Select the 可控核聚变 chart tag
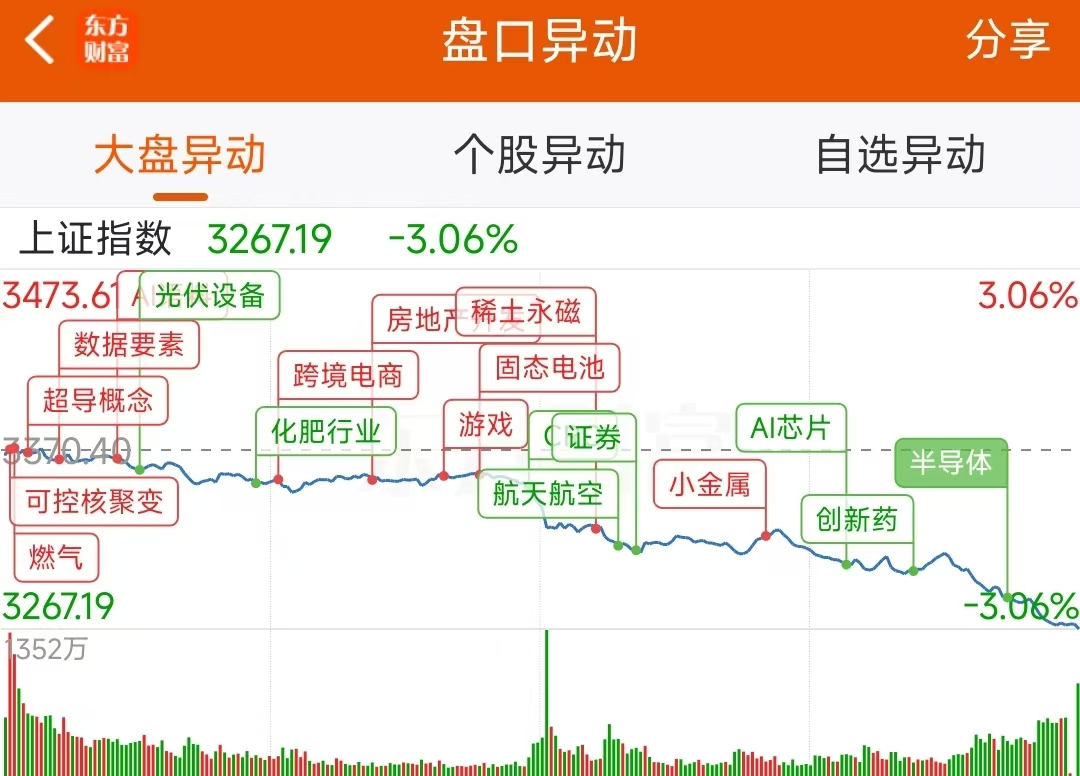 (x=94, y=501)
